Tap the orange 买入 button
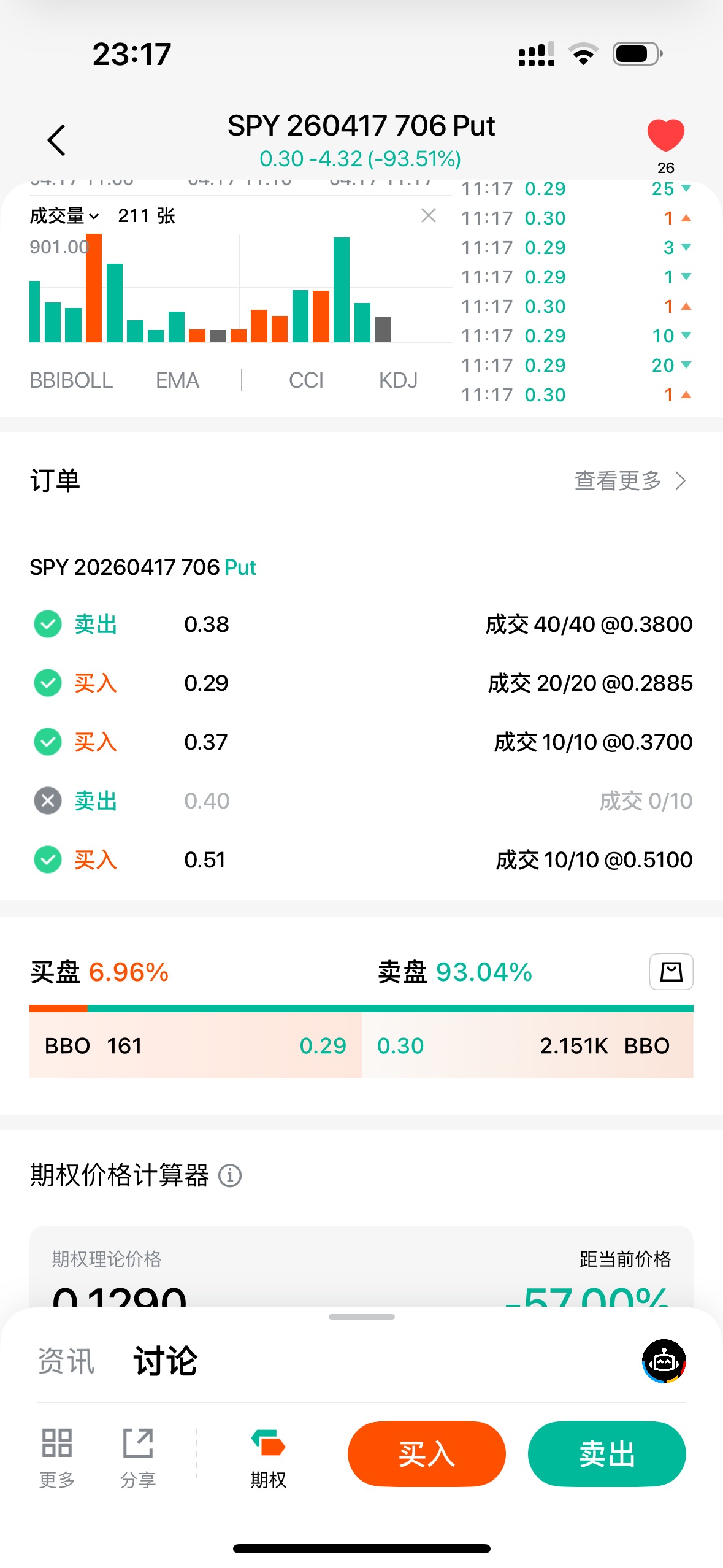723x1568 pixels. click(x=426, y=1454)
